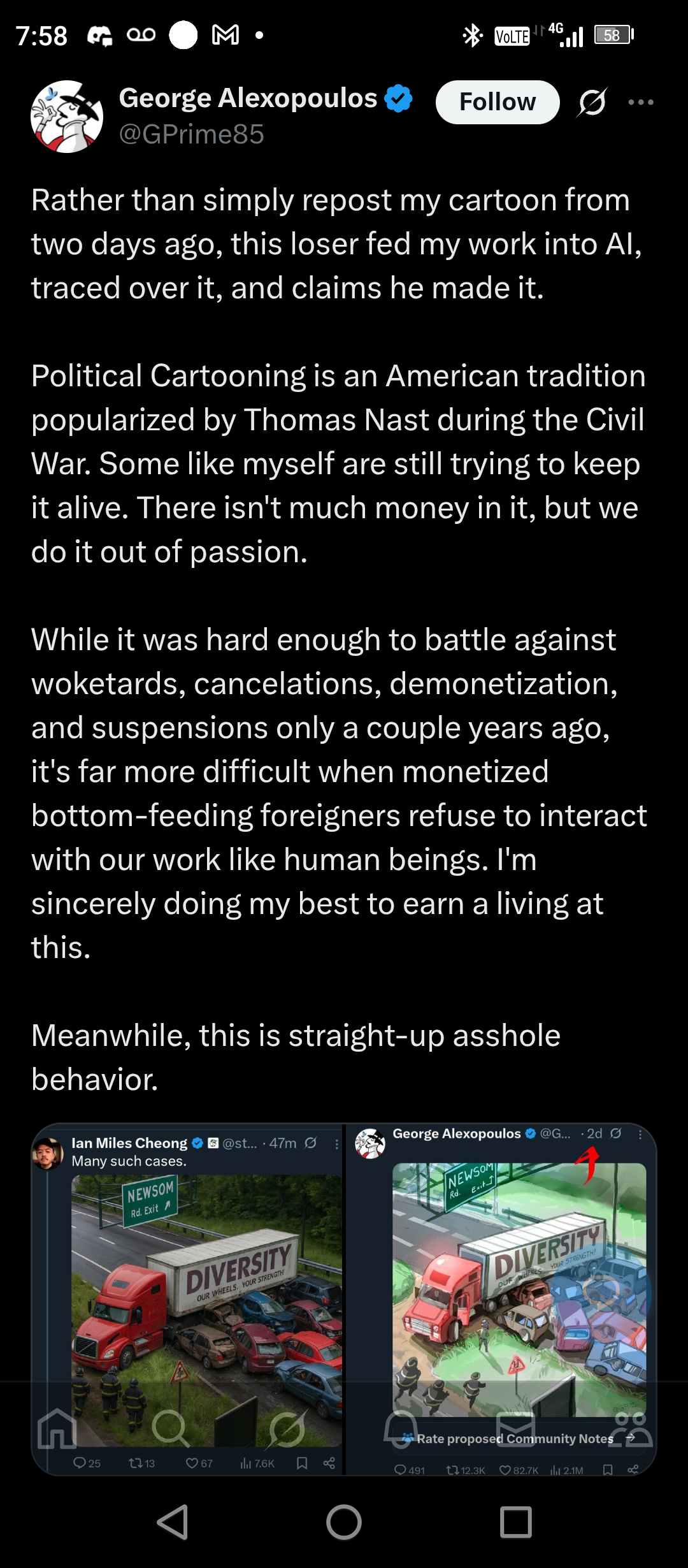Viewport: 688px width, 1568px height.
Task: Switch to the Search tab
Action: coord(171,1428)
